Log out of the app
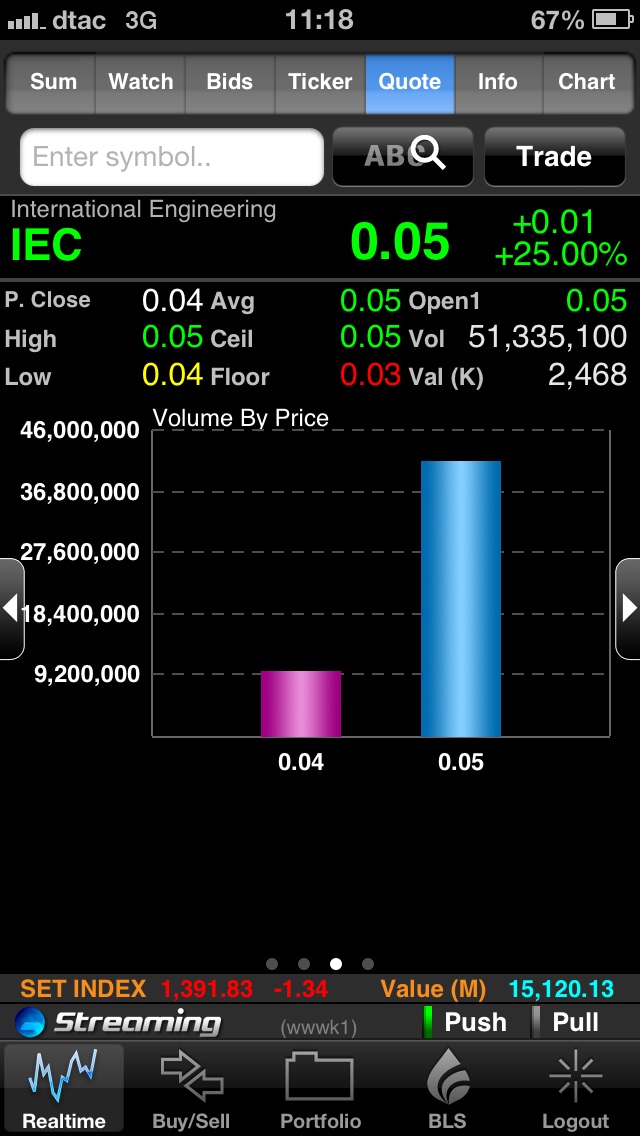The height and width of the screenshot is (1136, 640). (575, 1090)
